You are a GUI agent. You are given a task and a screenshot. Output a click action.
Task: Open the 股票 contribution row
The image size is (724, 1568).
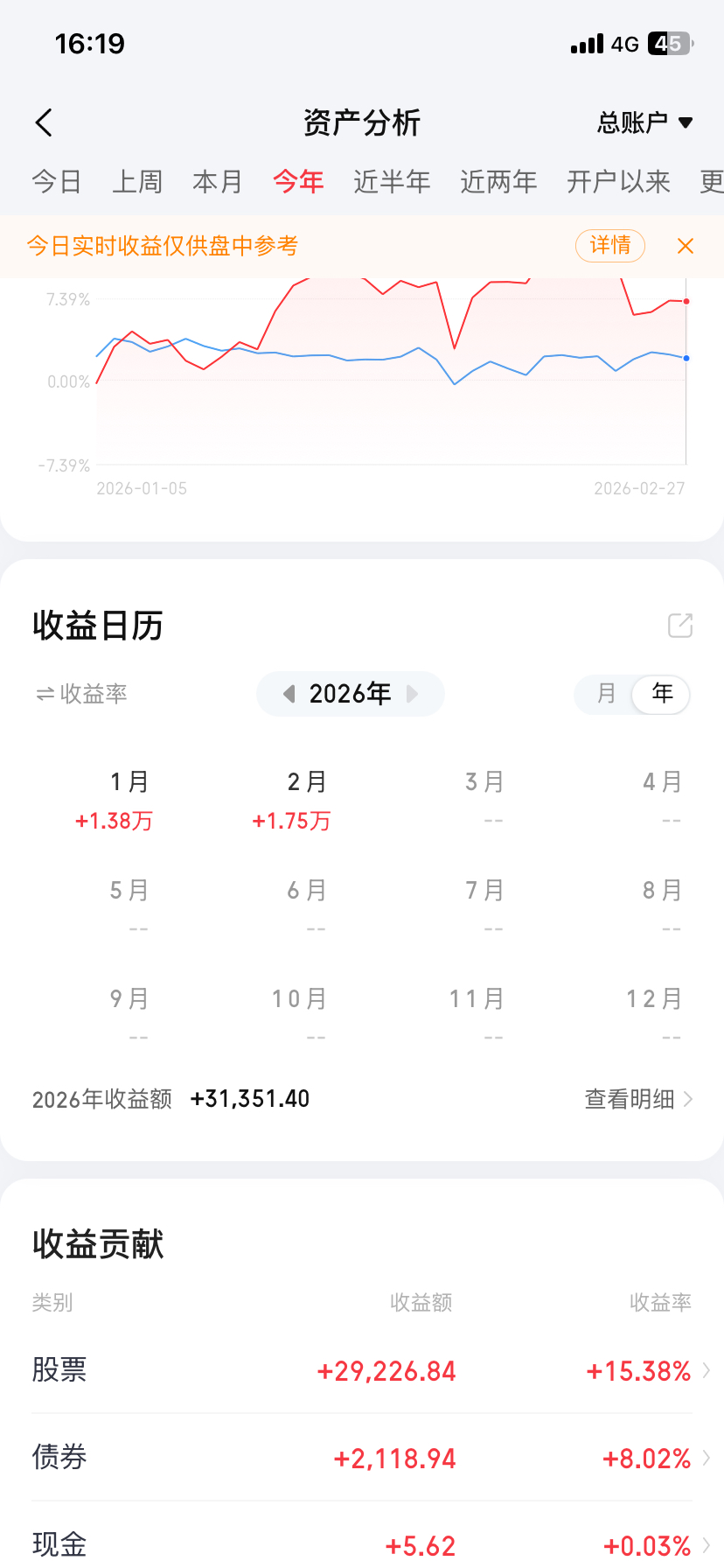click(362, 1370)
